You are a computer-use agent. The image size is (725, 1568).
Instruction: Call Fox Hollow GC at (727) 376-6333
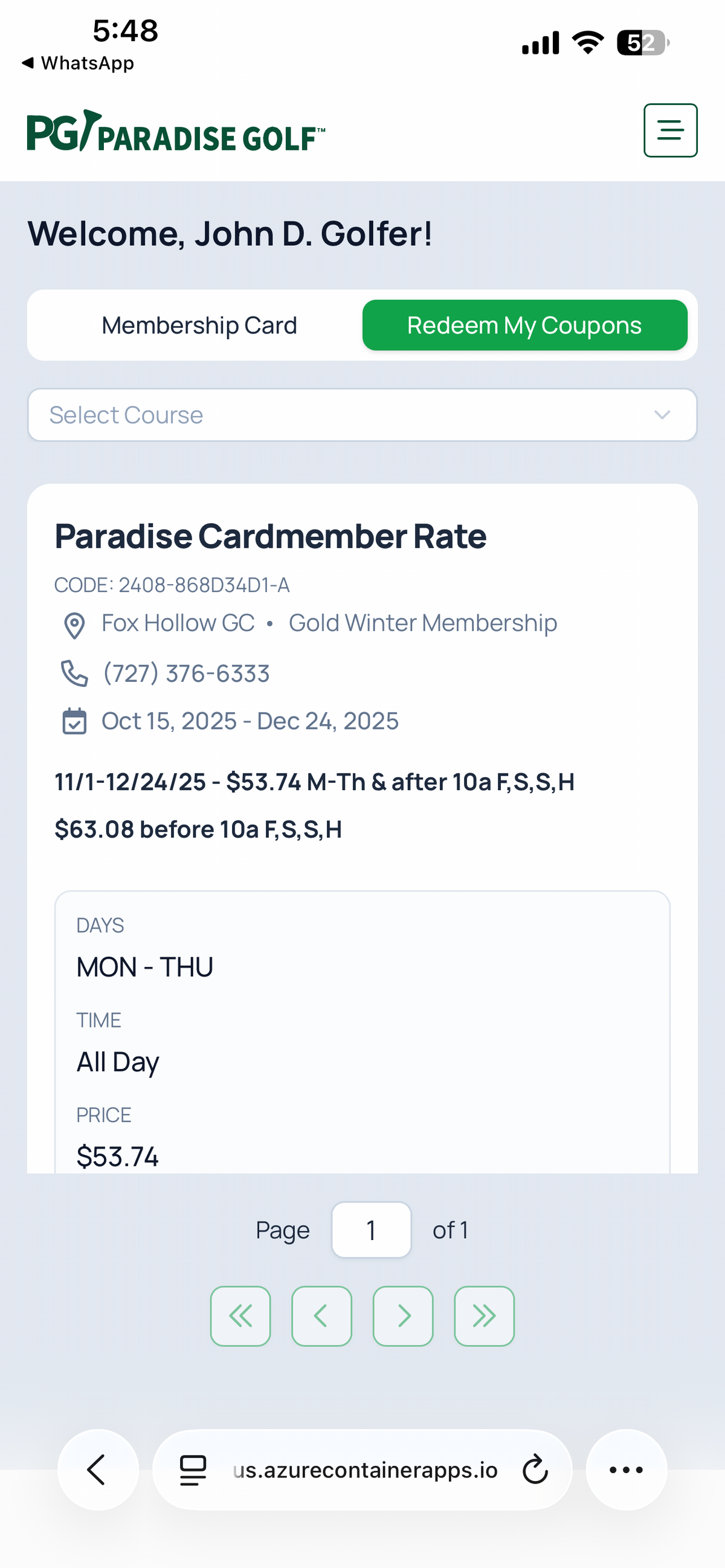tap(185, 674)
